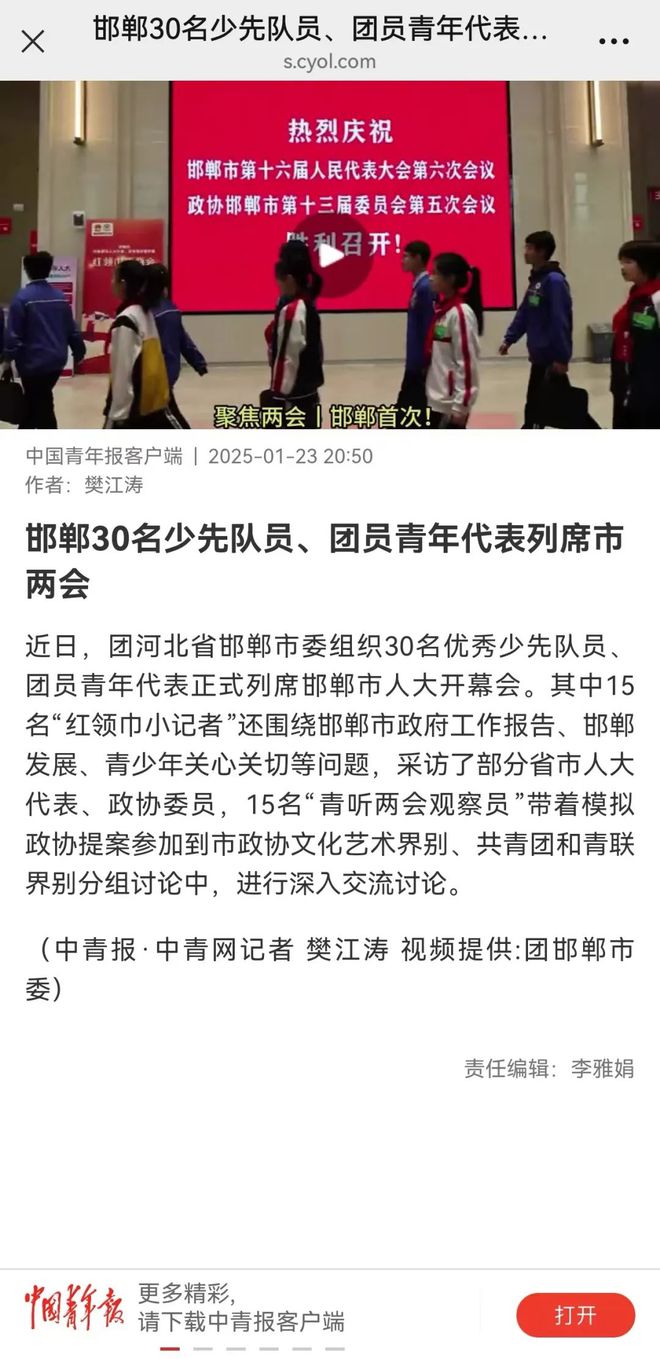The height and width of the screenshot is (1359, 660).
Task: Play the Handan two sessions video
Action: (331, 254)
